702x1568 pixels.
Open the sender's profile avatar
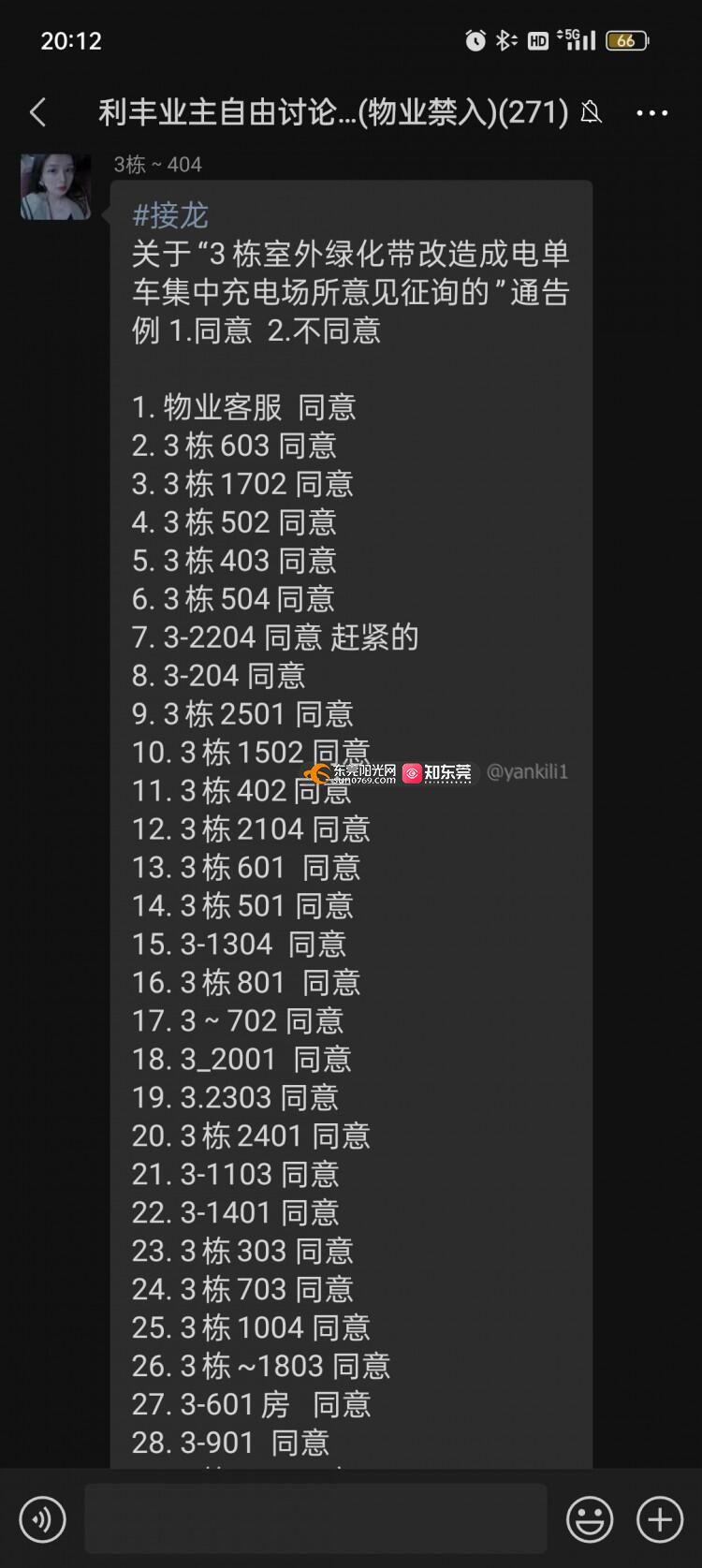56,187
